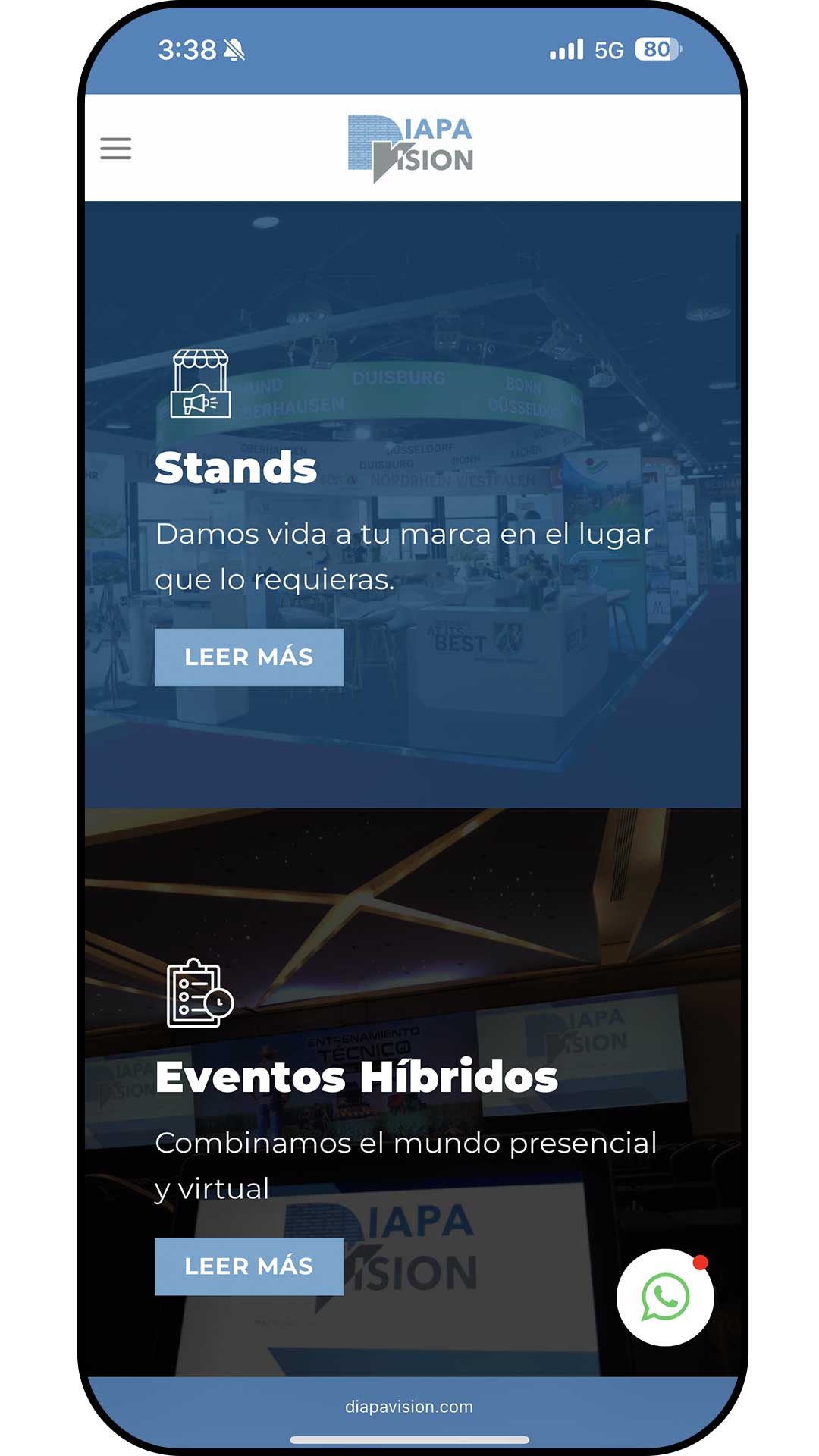Tap LEER MÁS under Stands

249,657
